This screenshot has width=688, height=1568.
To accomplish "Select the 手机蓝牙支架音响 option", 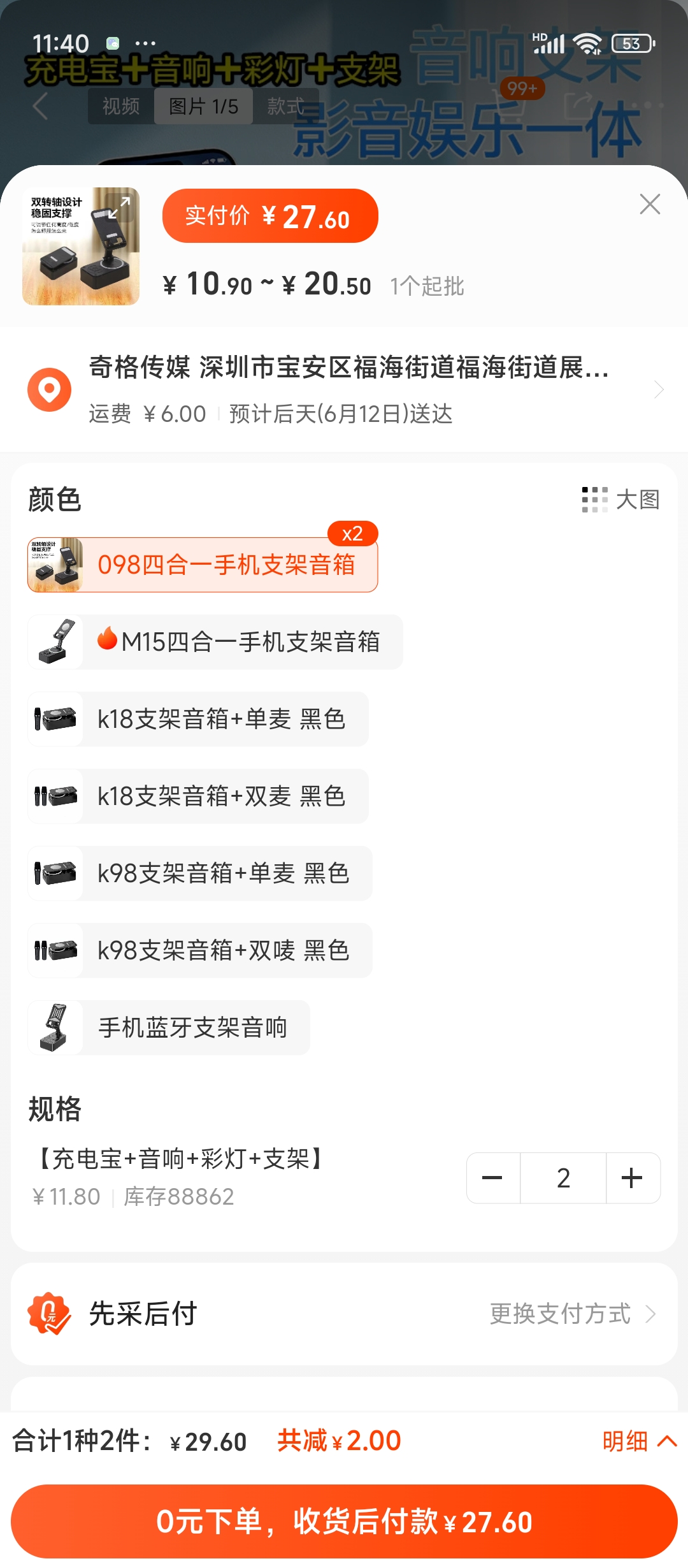I will (169, 1027).
